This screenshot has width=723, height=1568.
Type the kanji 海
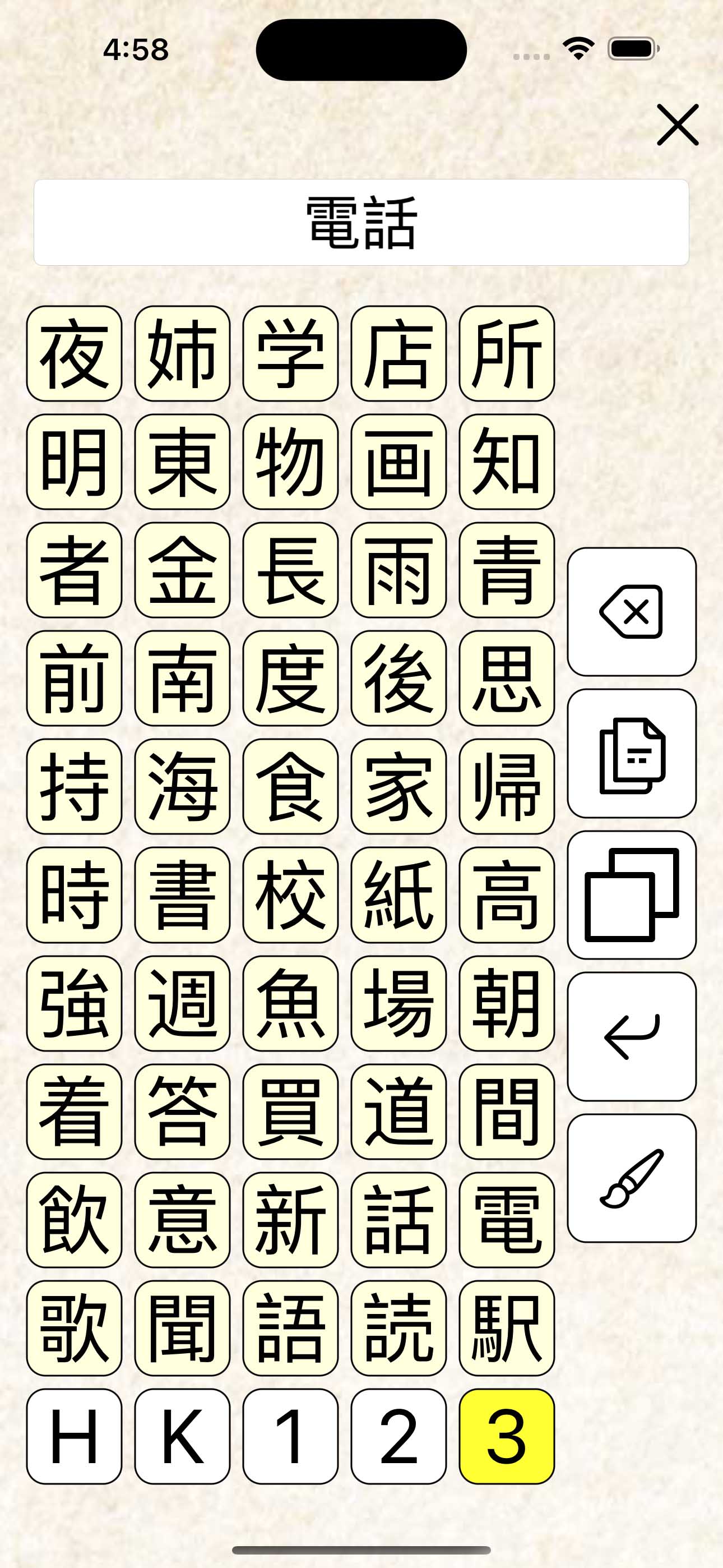point(182,786)
